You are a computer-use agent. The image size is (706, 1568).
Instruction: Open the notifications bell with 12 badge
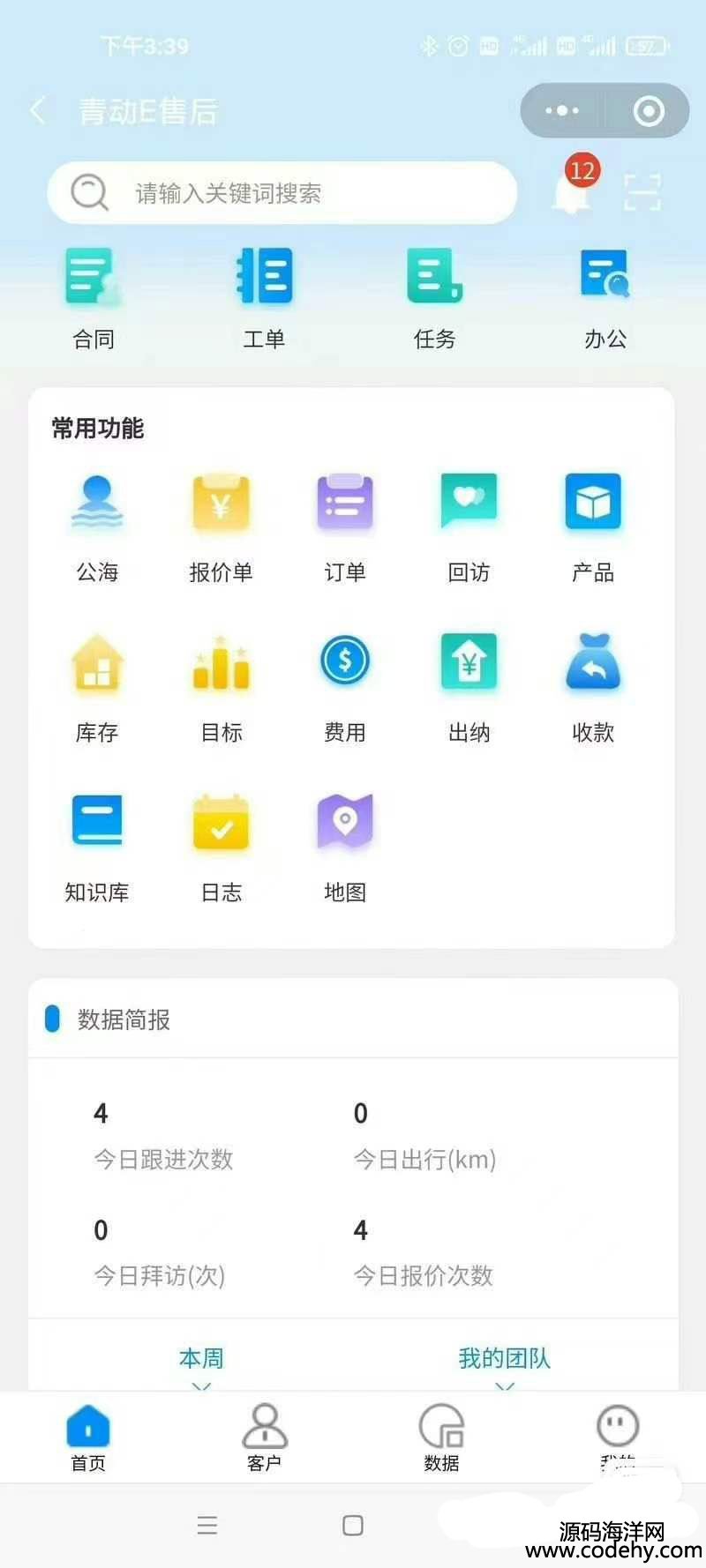click(574, 187)
